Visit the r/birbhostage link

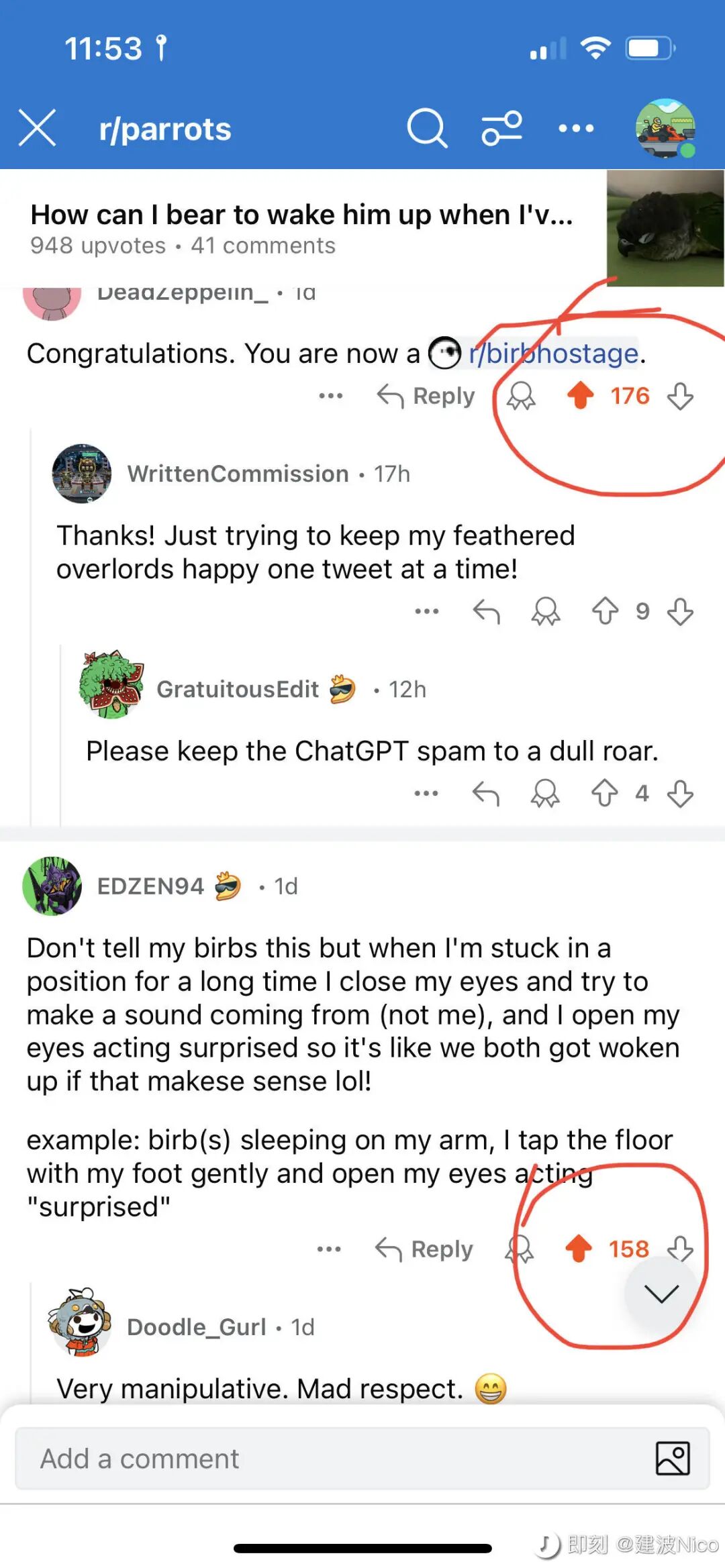(553, 354)
